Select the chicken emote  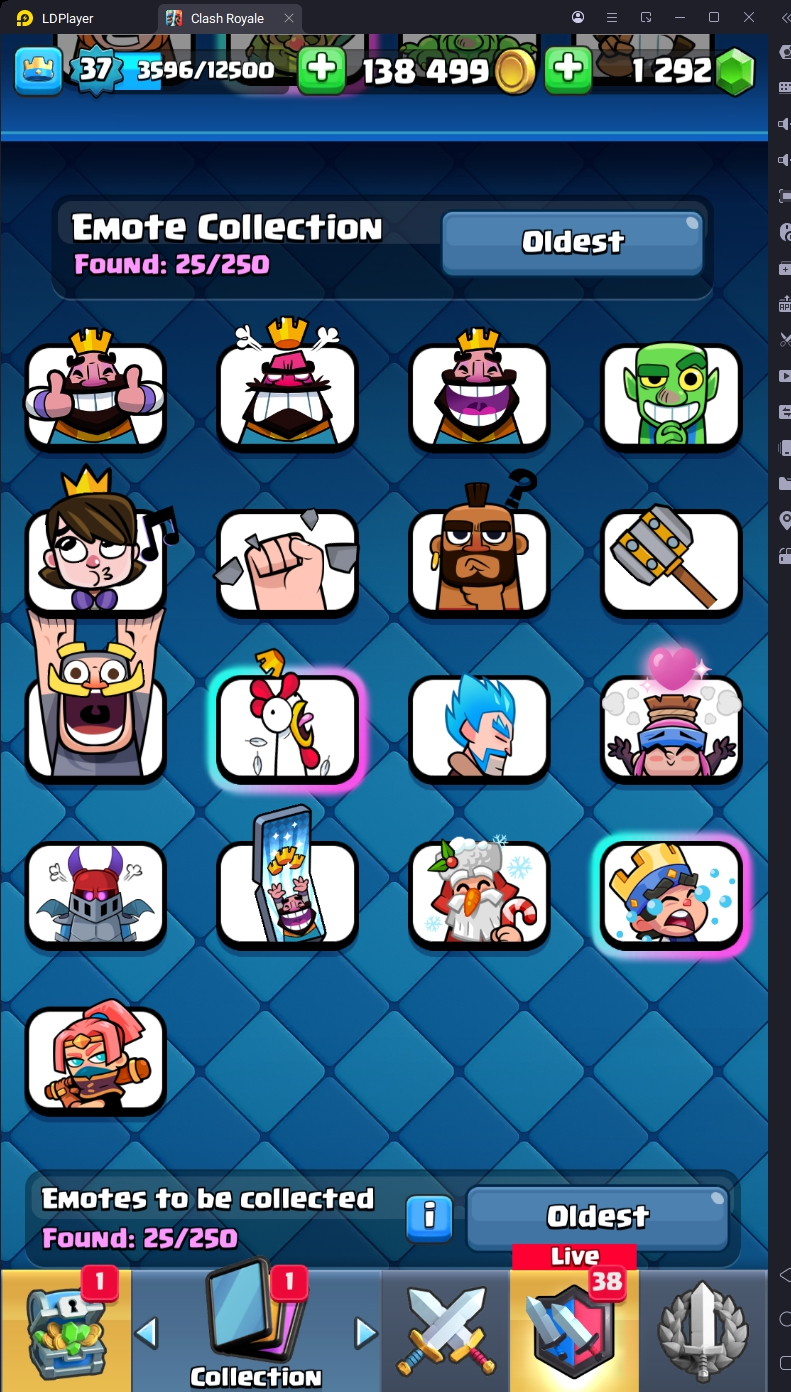coord(288,727)
